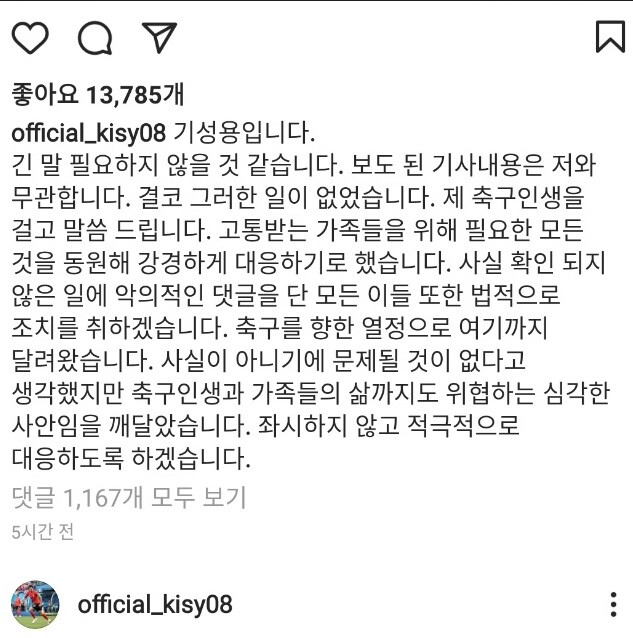Image resolution: width=633 pixels, height=638 pixels.
Task: Tap the official_kisy08 avatar on the next post
Action: (35, 603)
